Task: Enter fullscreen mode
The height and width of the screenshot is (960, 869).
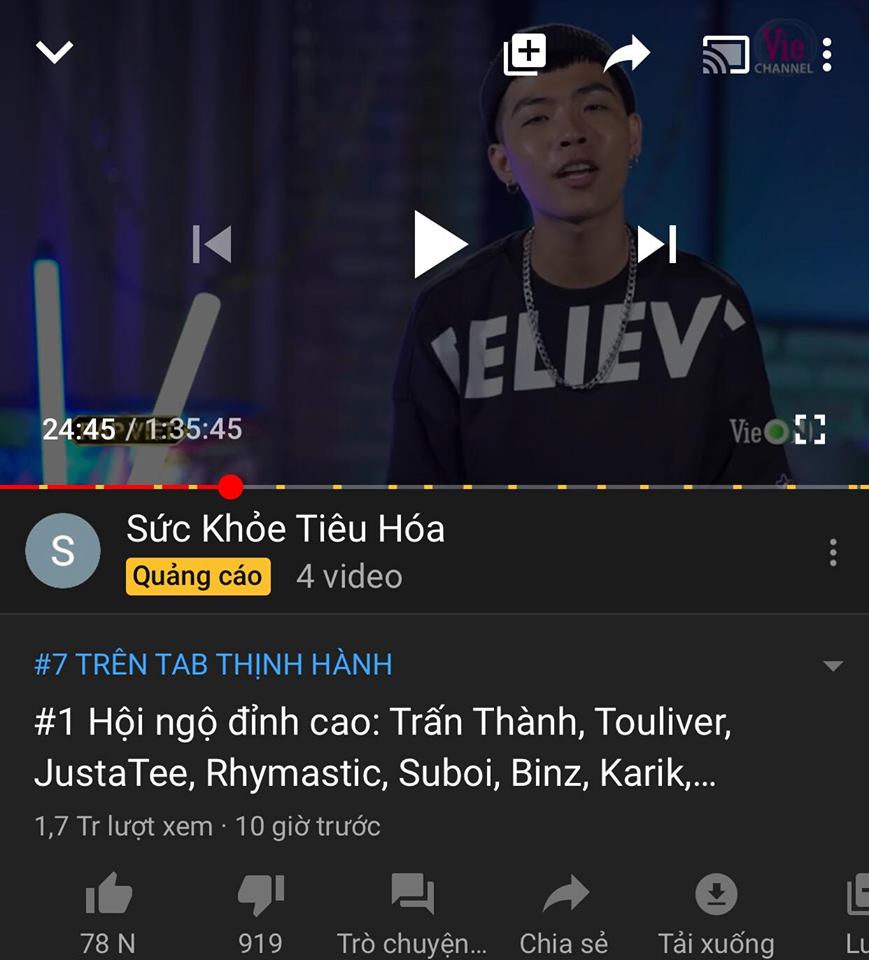Action: 809,430
